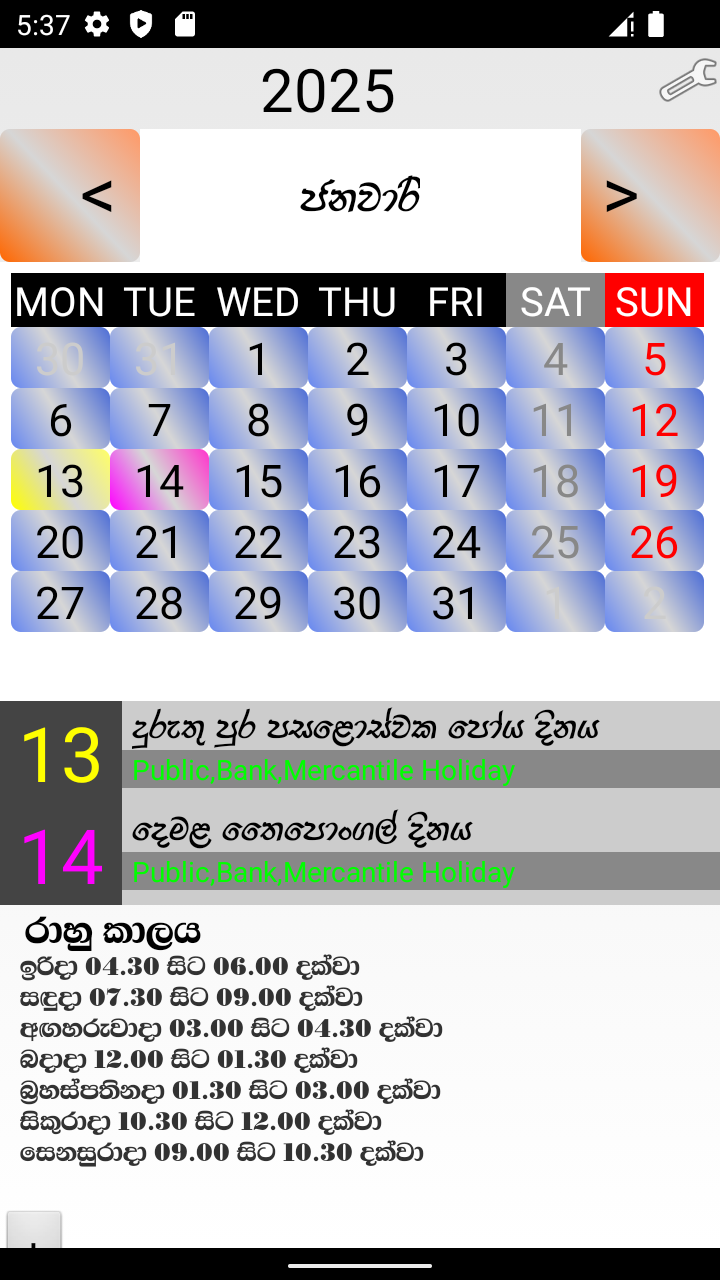Select Sunday the 5th
Image resolution: width=720 pixels, height=1280 pixels.
(x=654, y=358)
